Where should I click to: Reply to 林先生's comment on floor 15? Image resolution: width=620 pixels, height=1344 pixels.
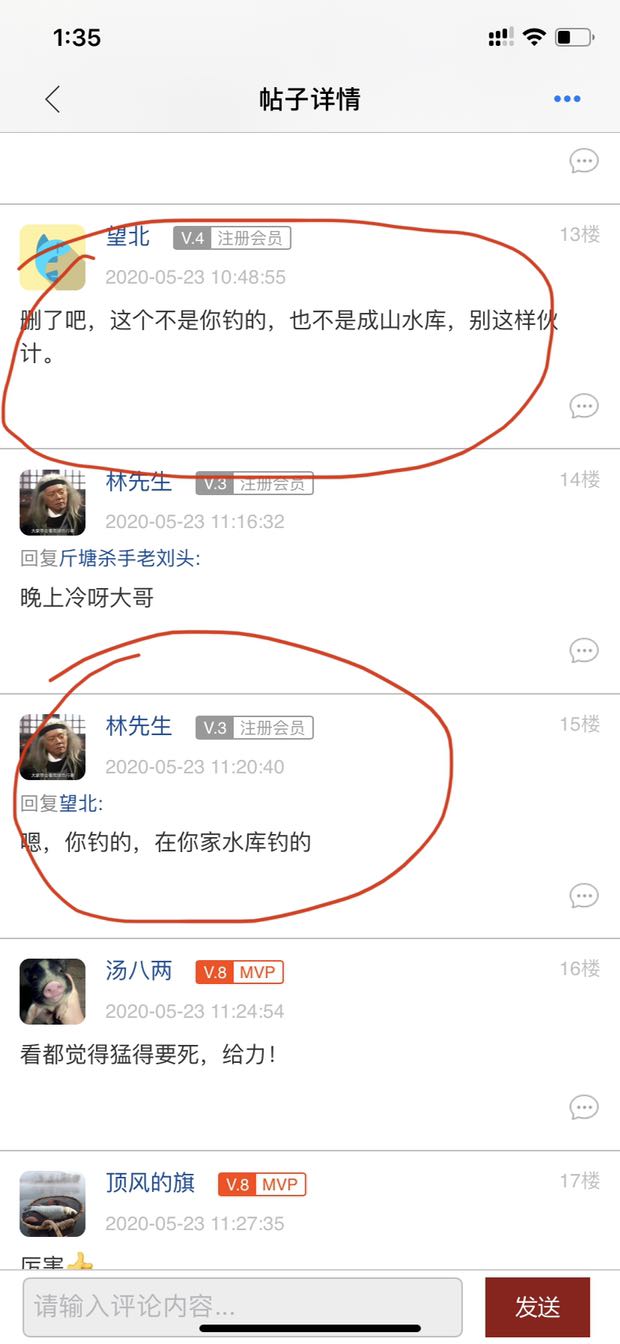point(584,895)
